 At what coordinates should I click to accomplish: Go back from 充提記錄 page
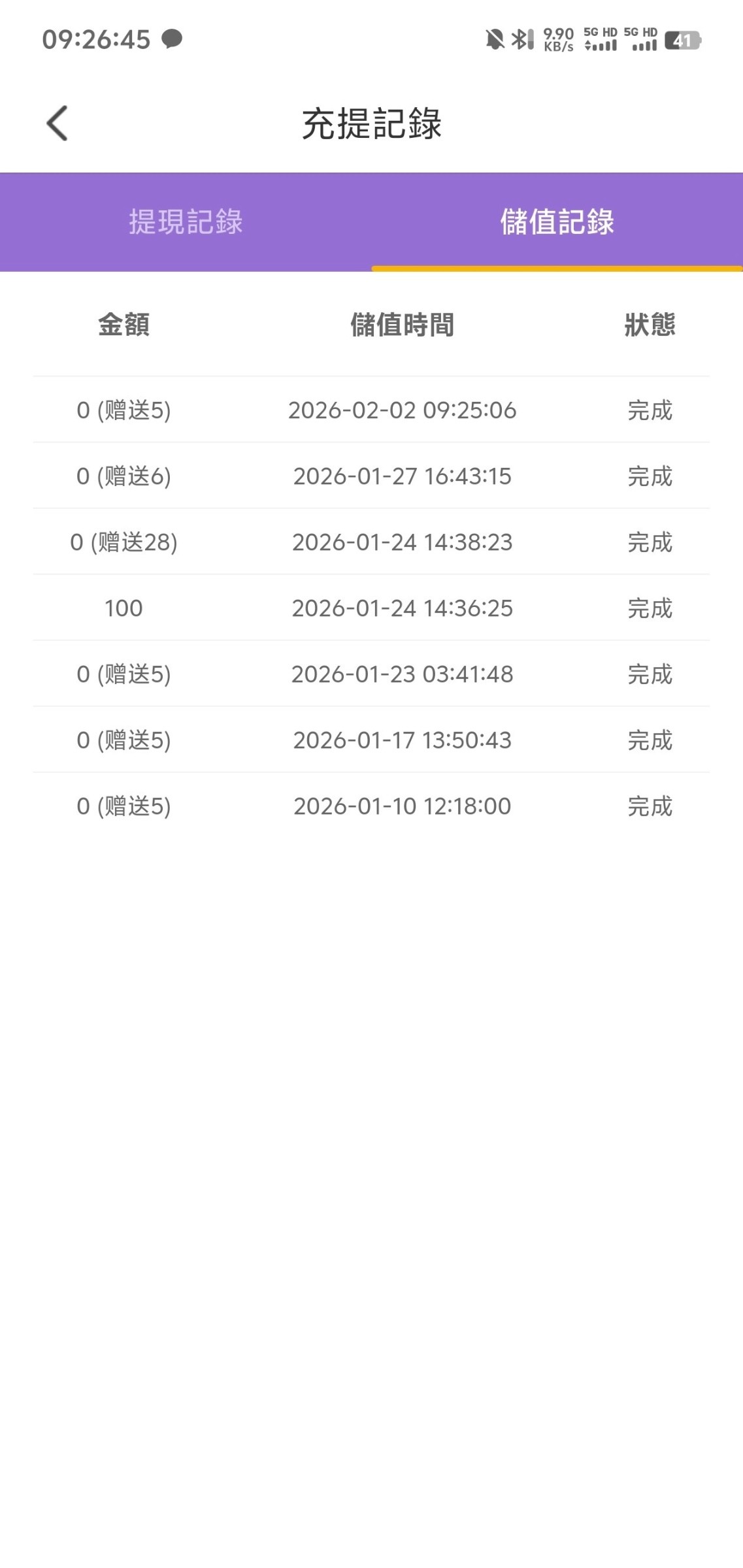(58, 123)
